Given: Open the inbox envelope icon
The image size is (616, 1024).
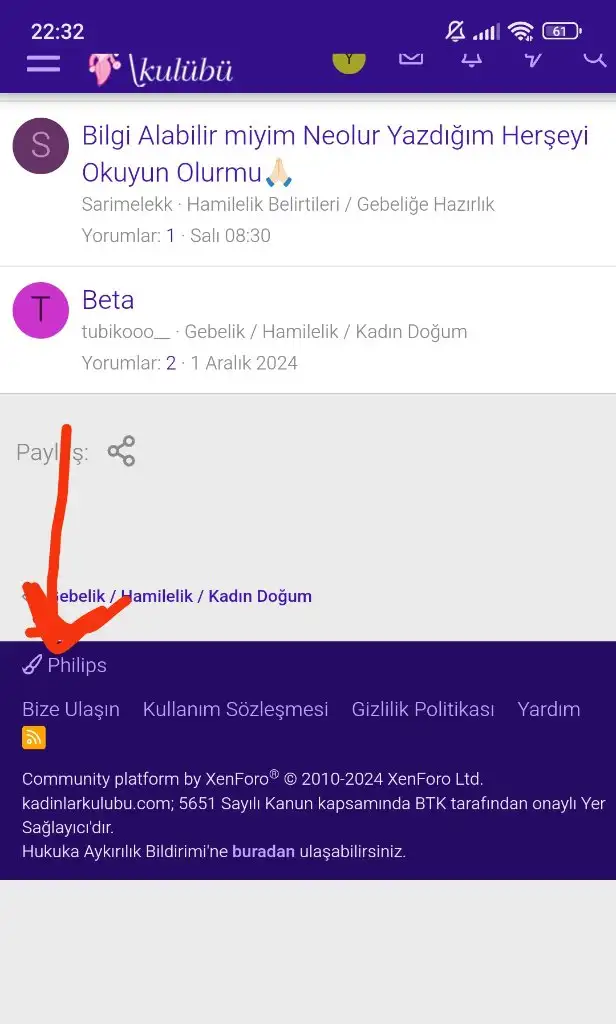Looking at the screenshot, I should [411, 60].
